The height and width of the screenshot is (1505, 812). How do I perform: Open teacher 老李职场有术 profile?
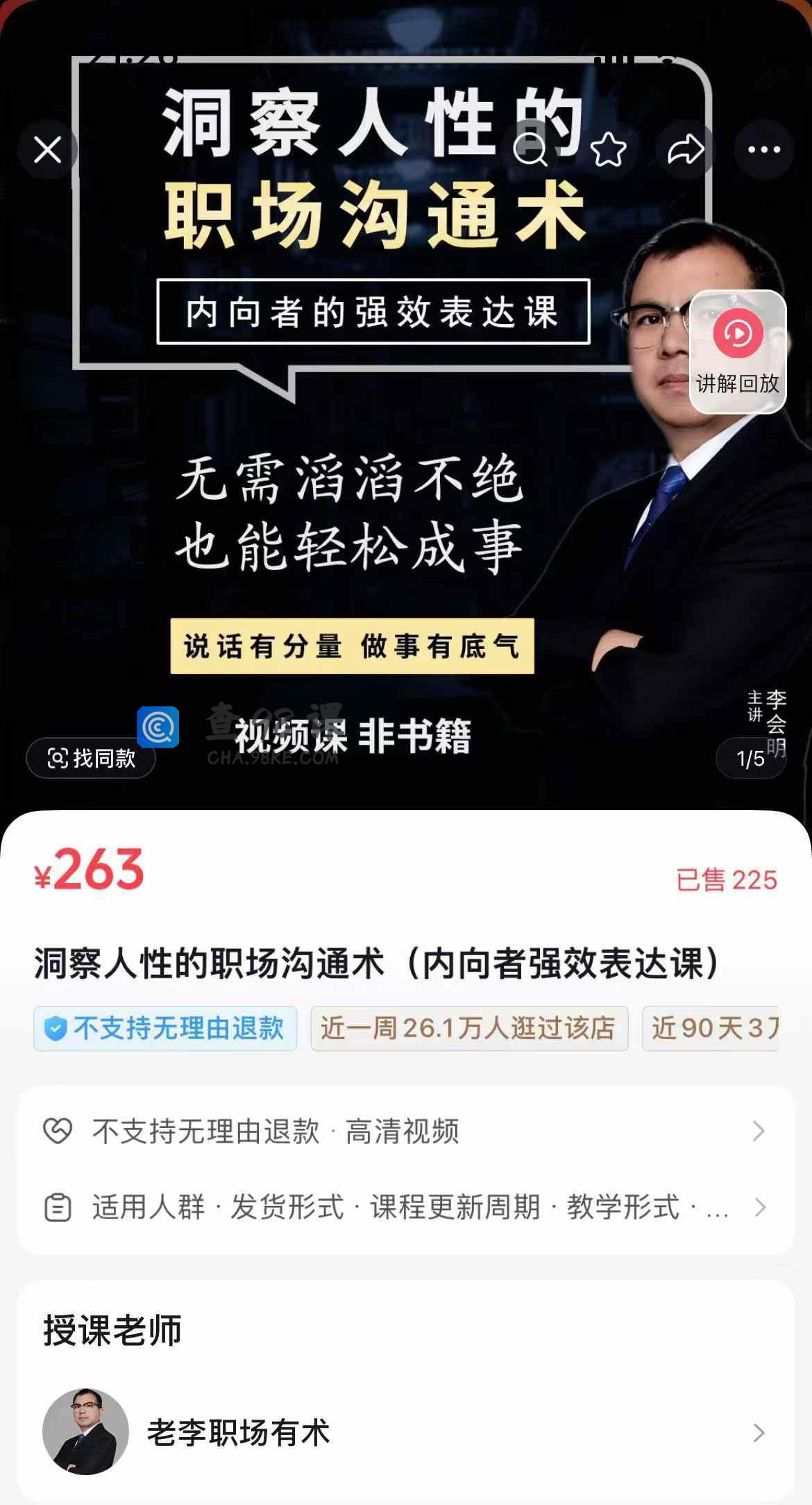click(405, 1432)
